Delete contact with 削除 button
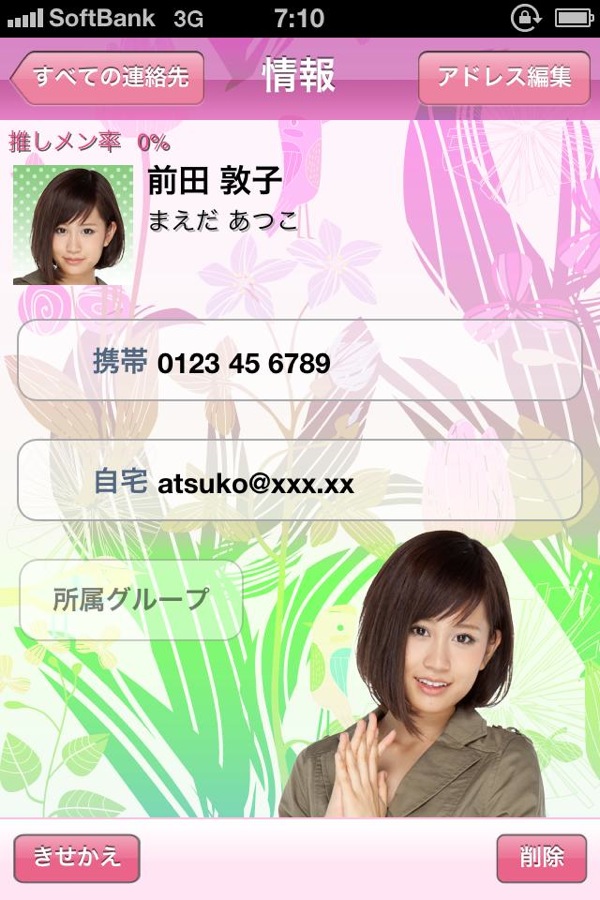Viewport: 600px width, 900px height. point(541,858)
